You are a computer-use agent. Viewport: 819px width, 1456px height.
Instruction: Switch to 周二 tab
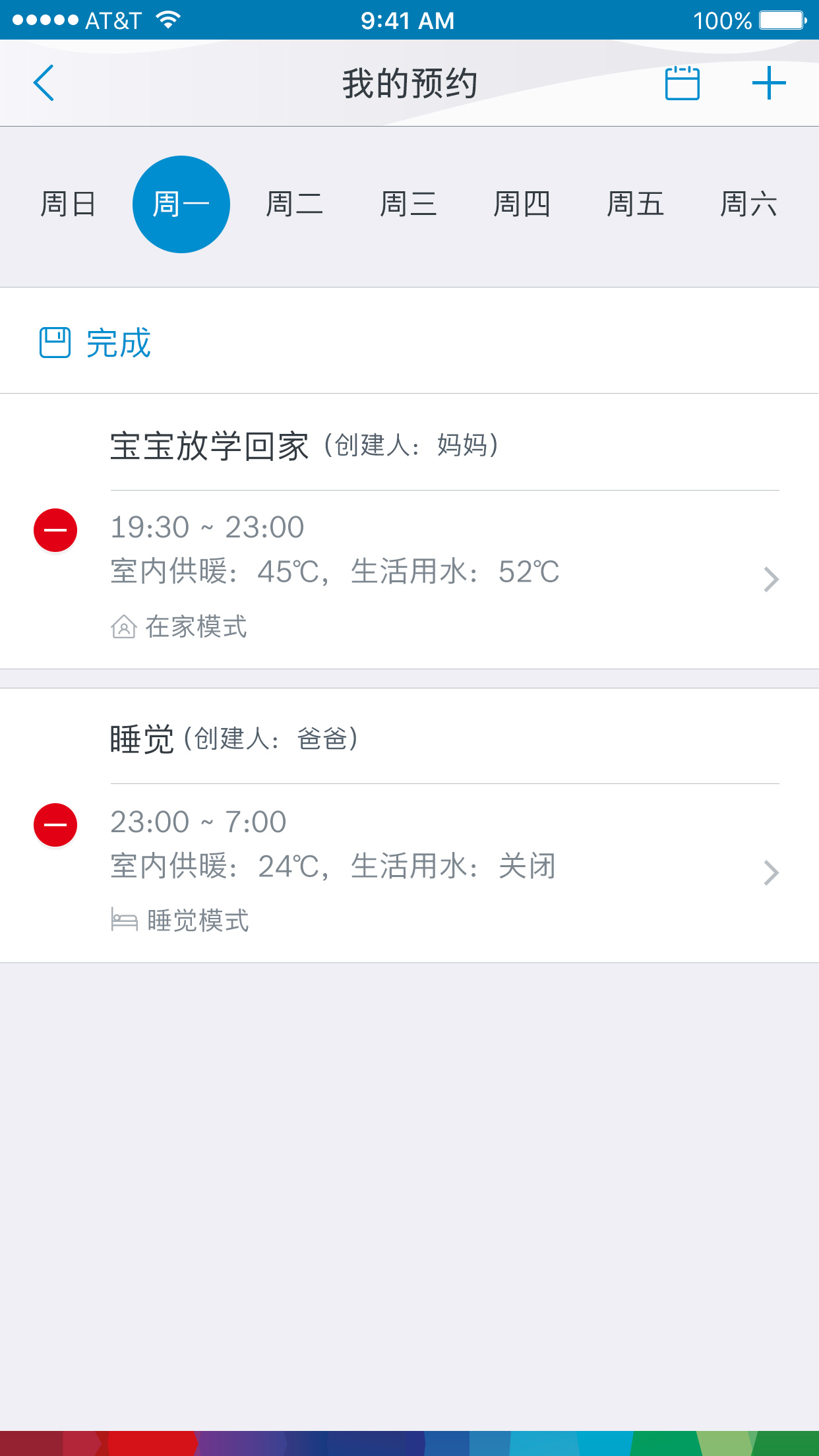[x=295, y=204]
